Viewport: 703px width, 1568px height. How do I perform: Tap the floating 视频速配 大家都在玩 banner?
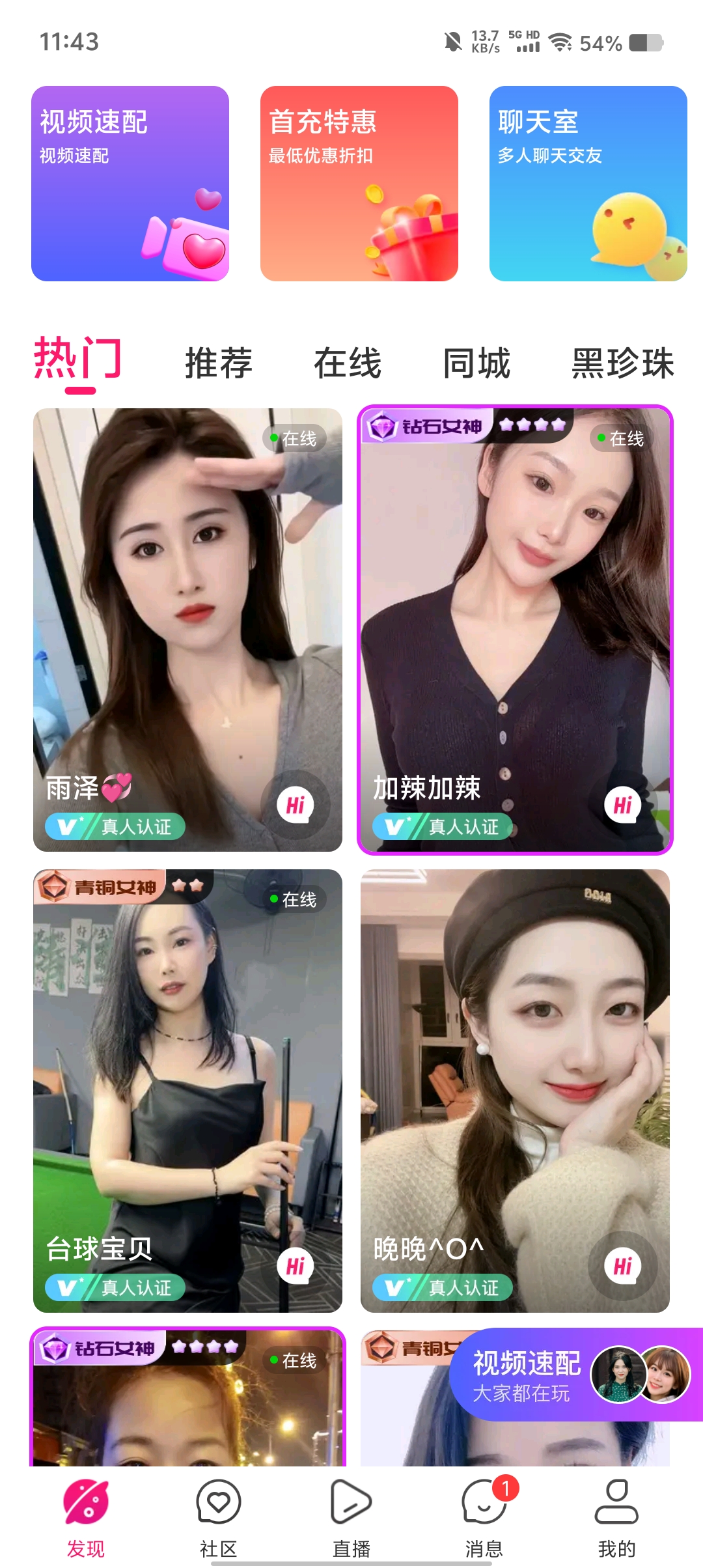(576, 1375)
